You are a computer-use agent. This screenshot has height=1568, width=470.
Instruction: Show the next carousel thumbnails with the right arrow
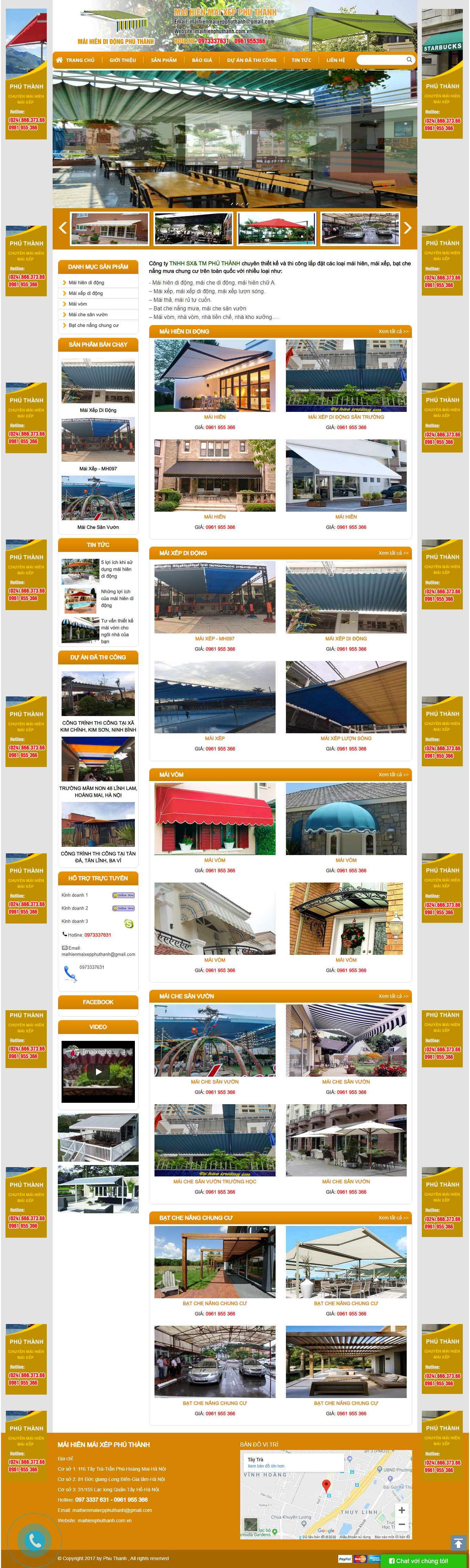(407, 228)
